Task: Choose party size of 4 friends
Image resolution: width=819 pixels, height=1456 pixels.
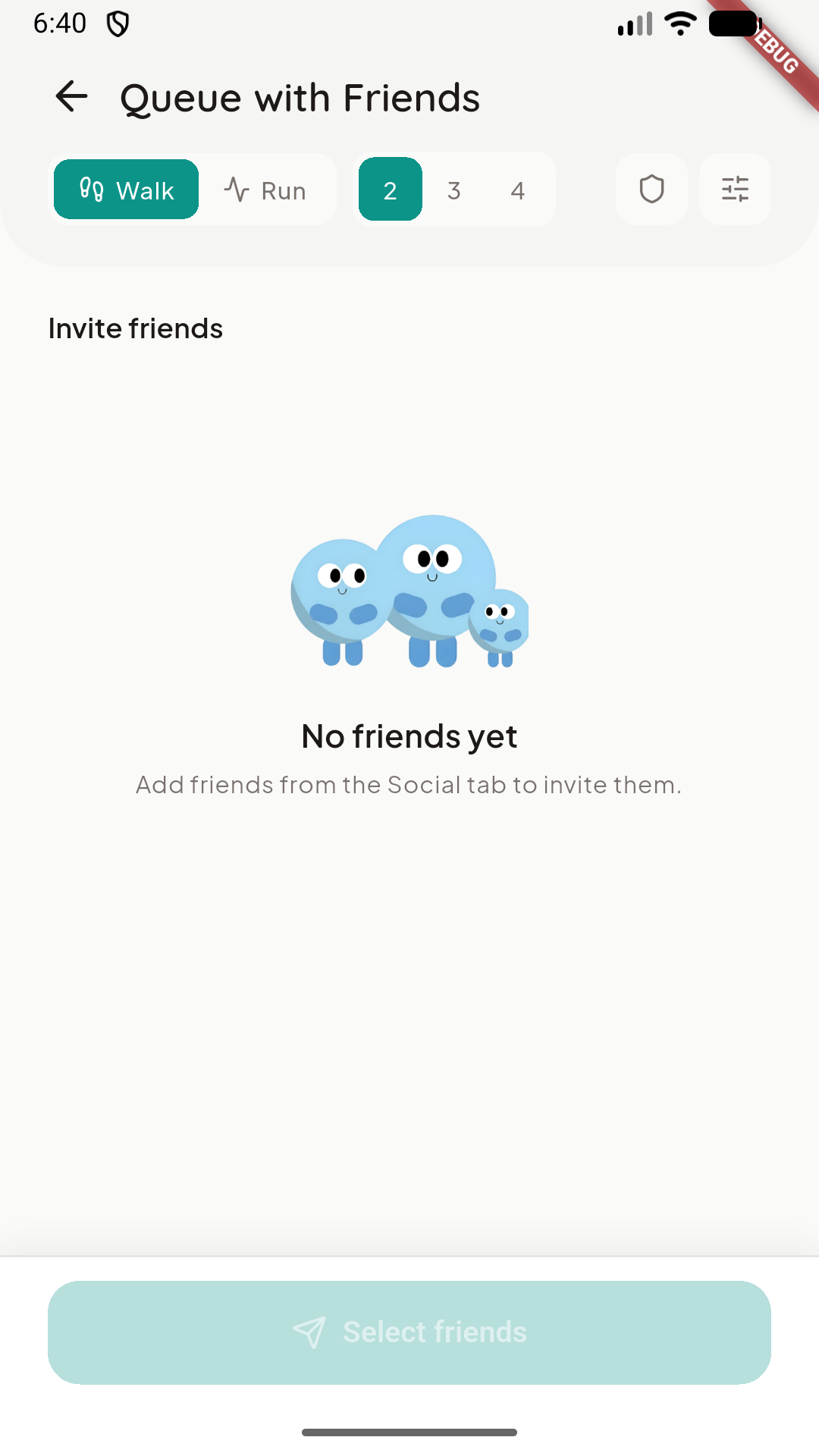Action: pyautogui.click(x=518, y=190)
